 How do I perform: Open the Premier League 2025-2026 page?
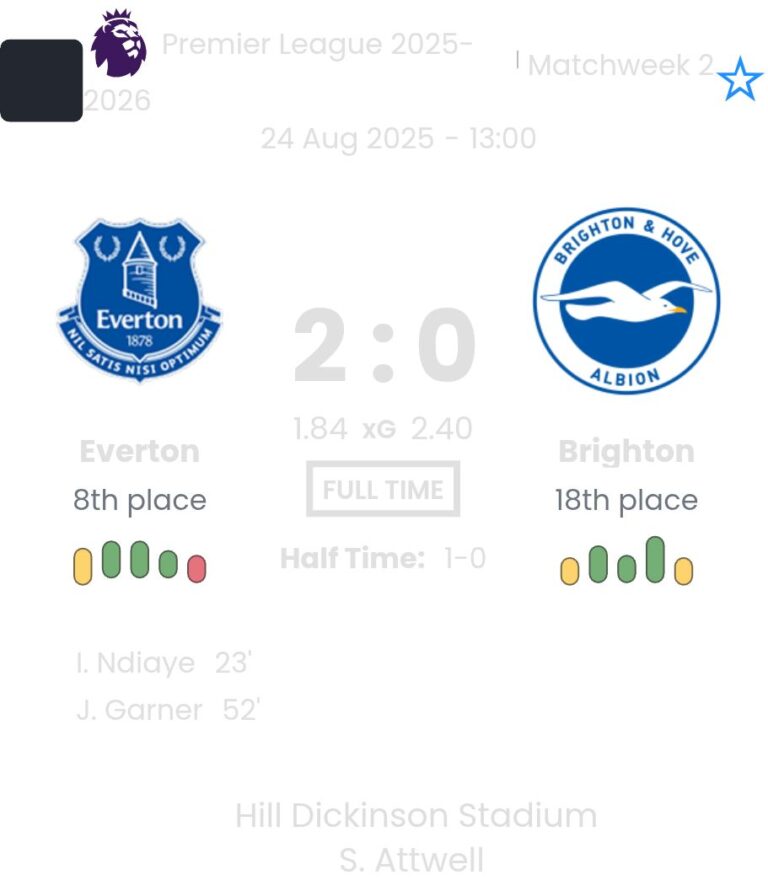[x=316, y=46]
